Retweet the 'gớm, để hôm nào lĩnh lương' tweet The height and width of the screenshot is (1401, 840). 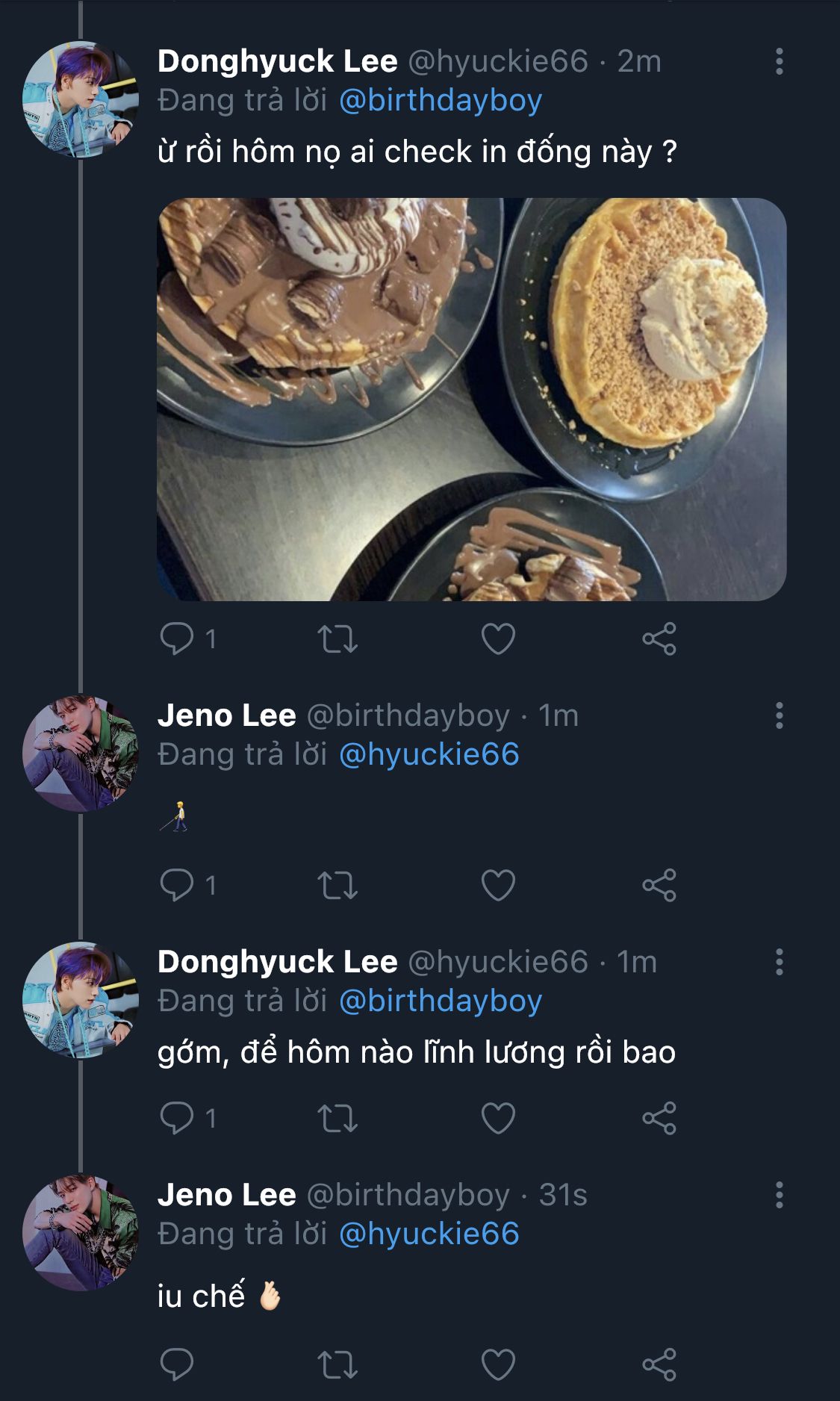(337, 1119)
